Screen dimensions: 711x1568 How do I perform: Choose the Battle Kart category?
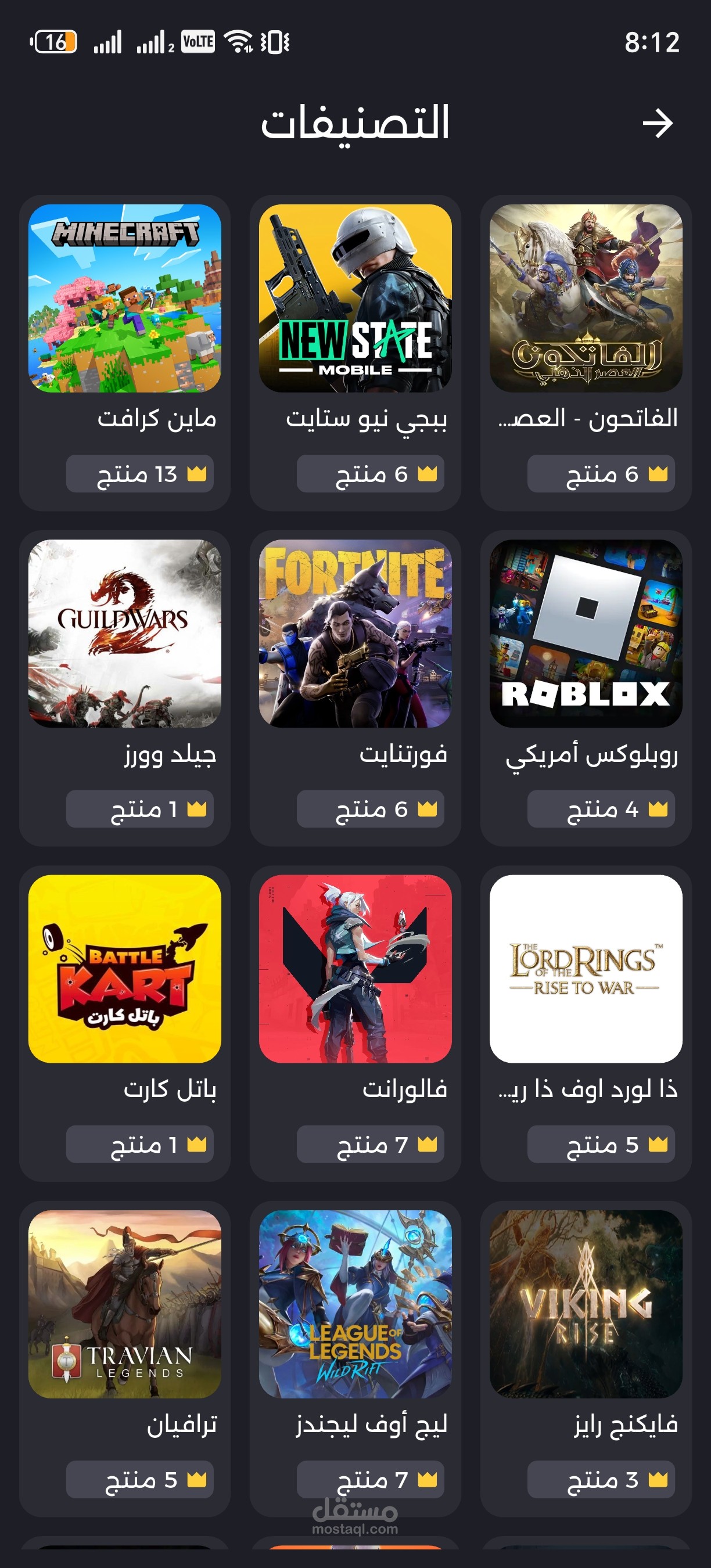tap(125, 969)
